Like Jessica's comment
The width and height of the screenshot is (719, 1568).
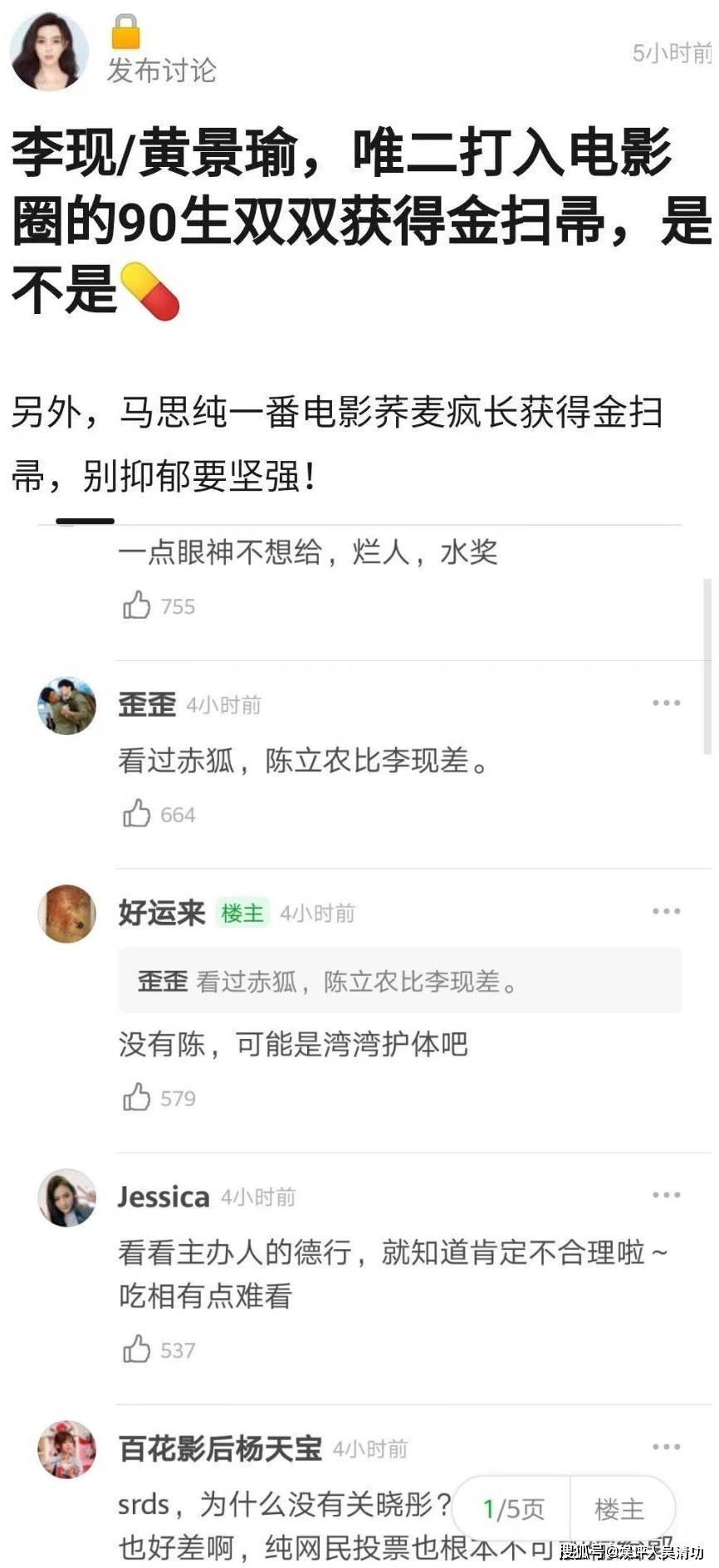coord(137,1350)
